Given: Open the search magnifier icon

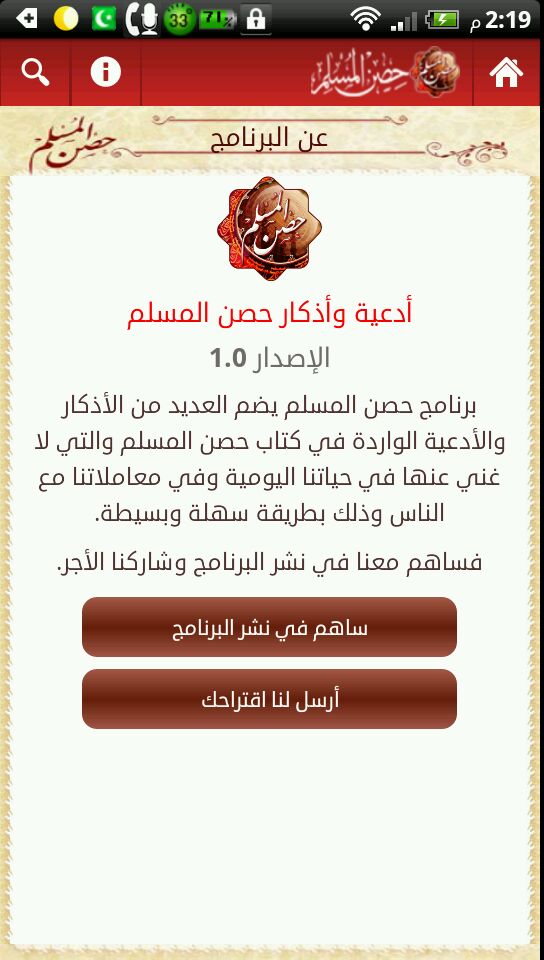Looking at the screenshot, I should point(35,73).
